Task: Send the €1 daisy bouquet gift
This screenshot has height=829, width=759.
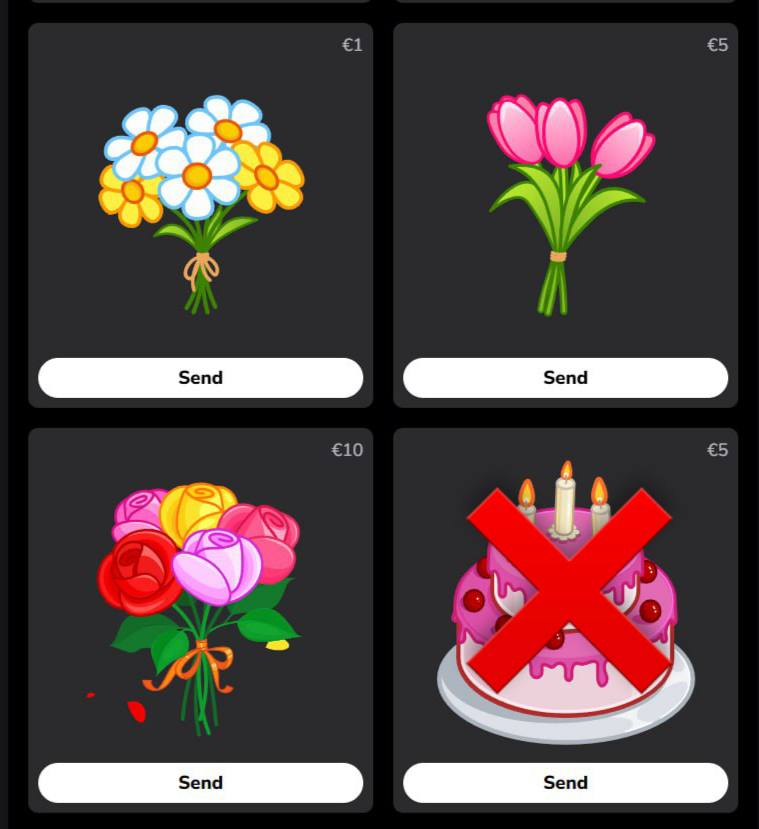Action: [x=200, y=378]
